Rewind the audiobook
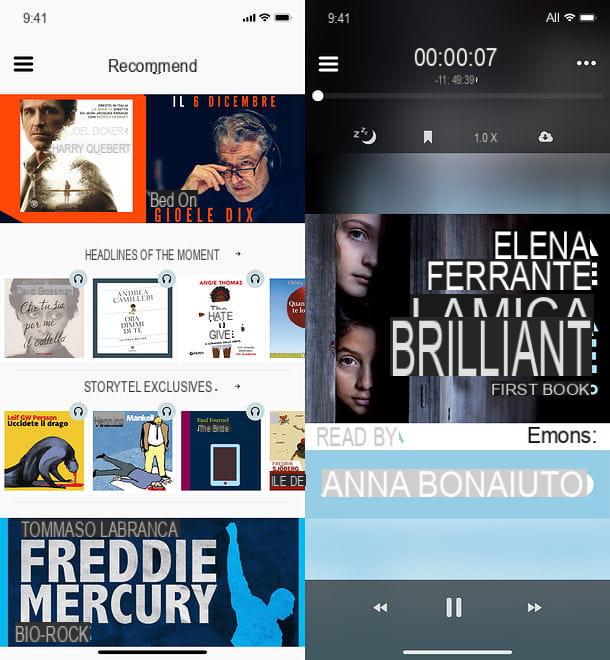Image resolution: width=610 pixels, height=660 pixels. point(380,607)
